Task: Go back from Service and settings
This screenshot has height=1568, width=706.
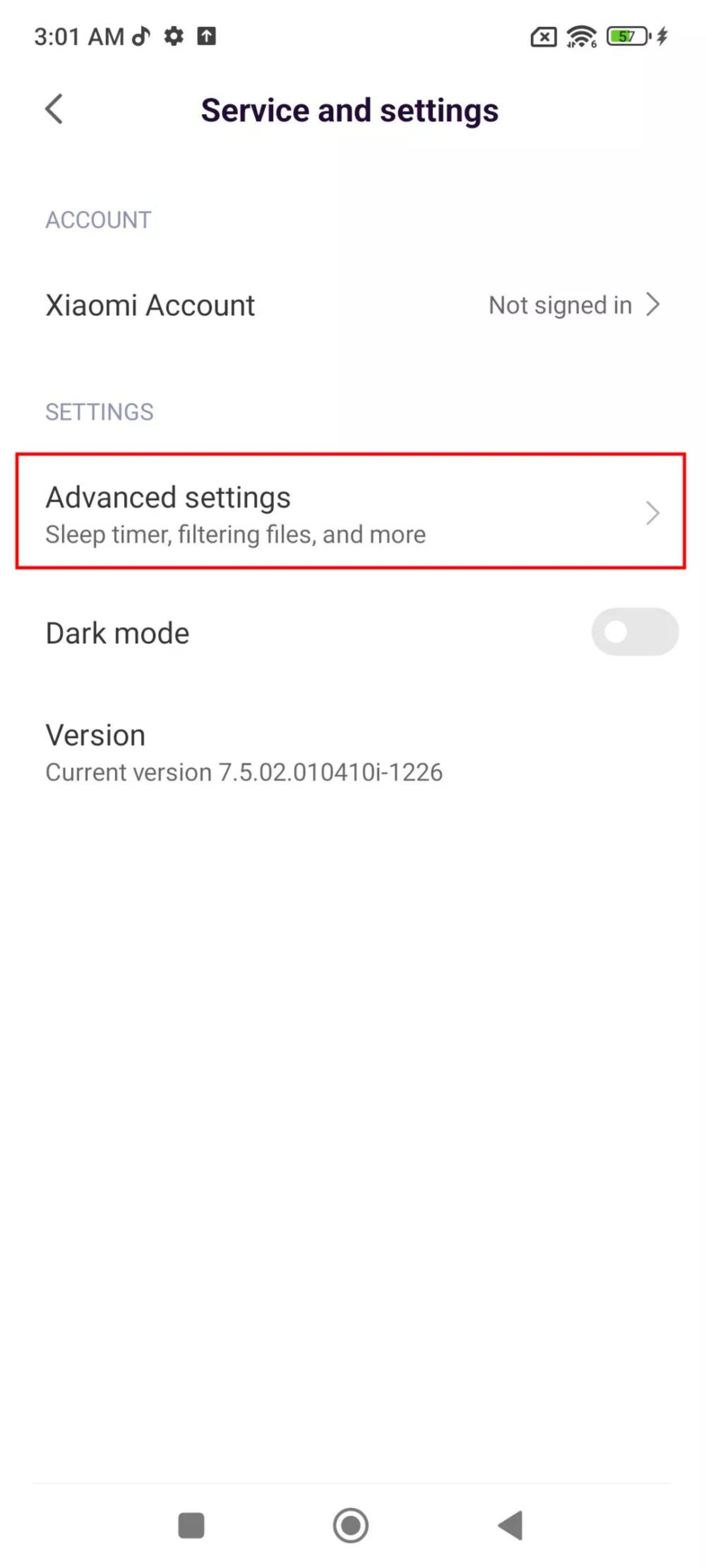Action: point(54,110)
